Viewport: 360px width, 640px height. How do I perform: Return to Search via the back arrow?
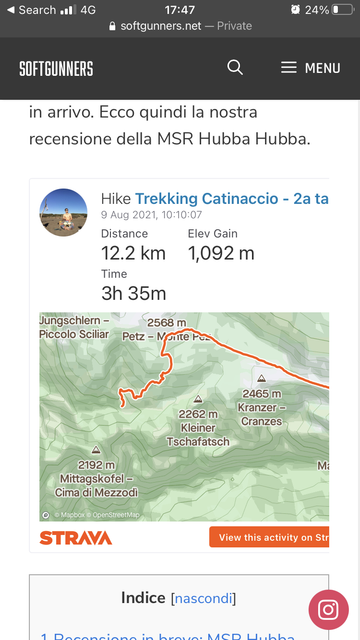31,10
